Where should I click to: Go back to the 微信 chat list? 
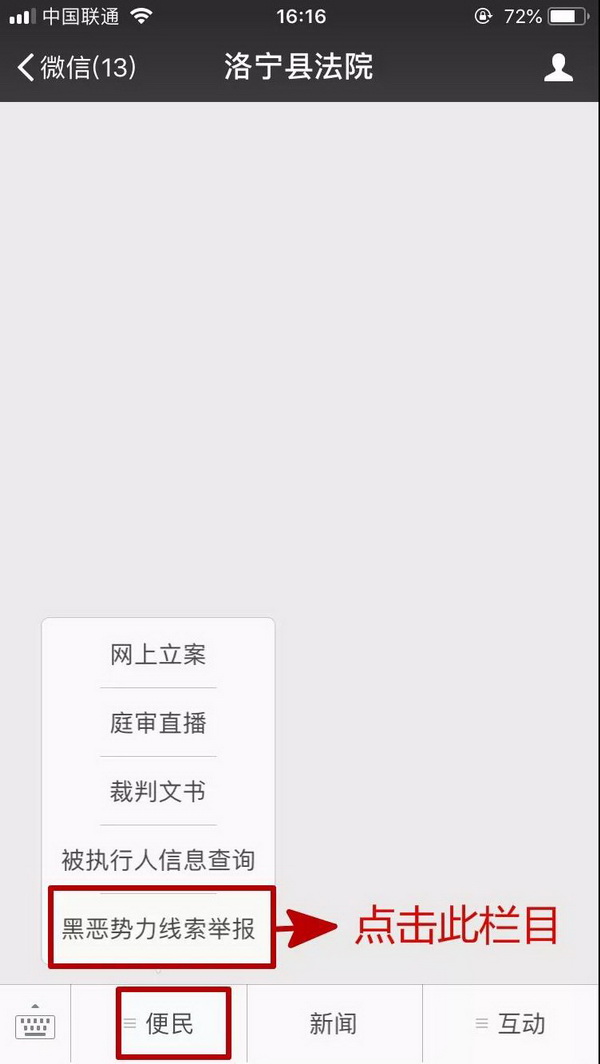77,68
